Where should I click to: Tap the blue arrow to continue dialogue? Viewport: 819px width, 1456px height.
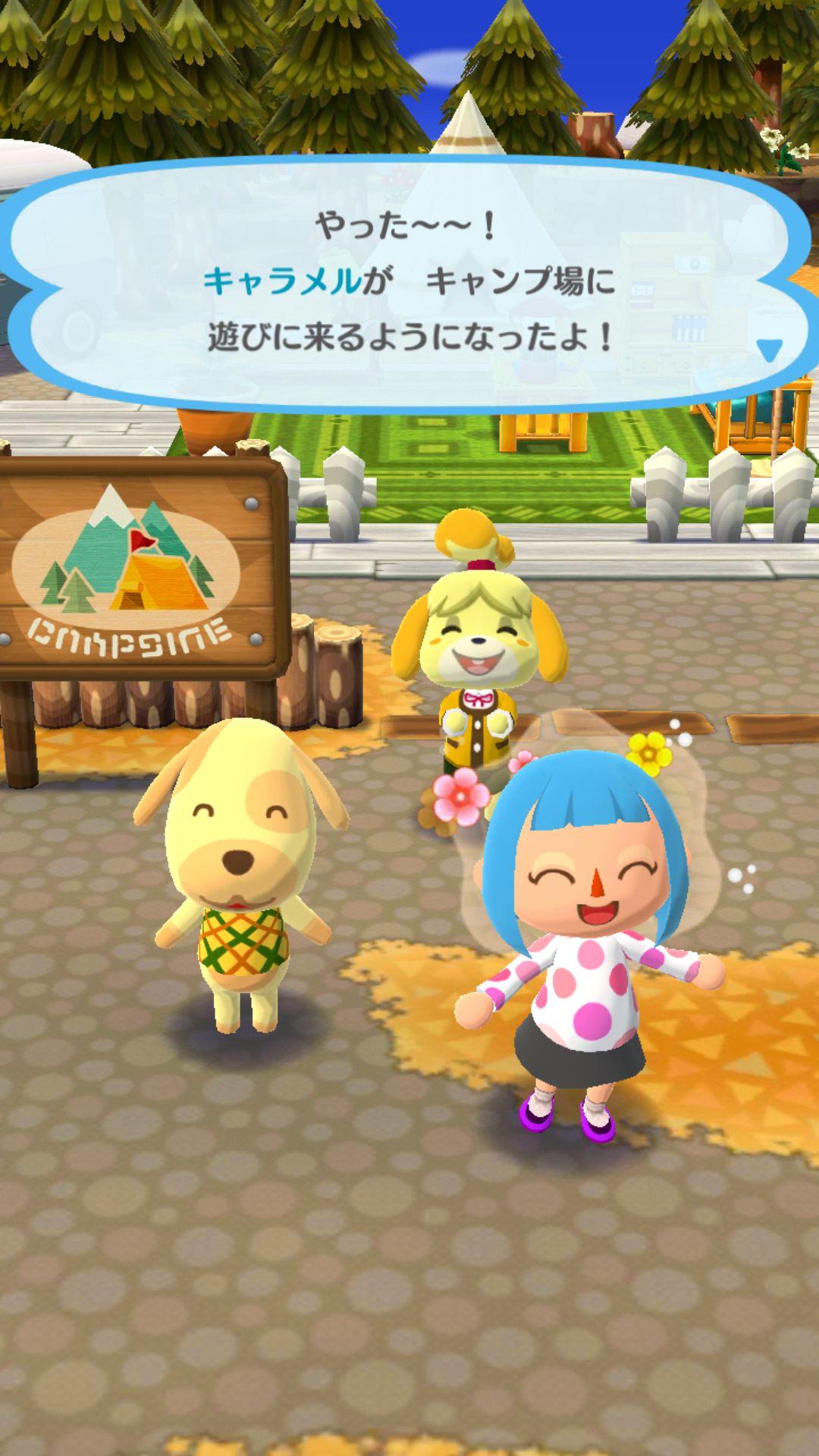click(769, 350)
